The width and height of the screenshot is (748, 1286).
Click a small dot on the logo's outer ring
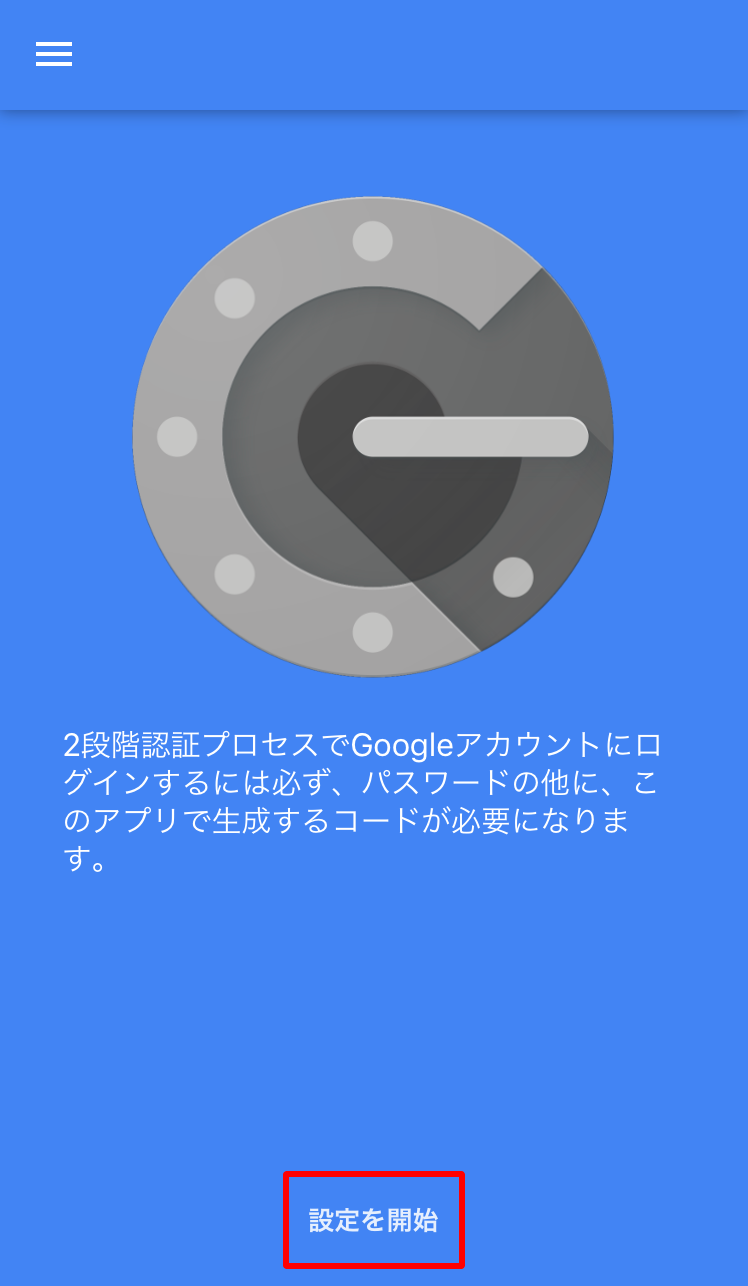pyautogui.click(x=371, y=240)
